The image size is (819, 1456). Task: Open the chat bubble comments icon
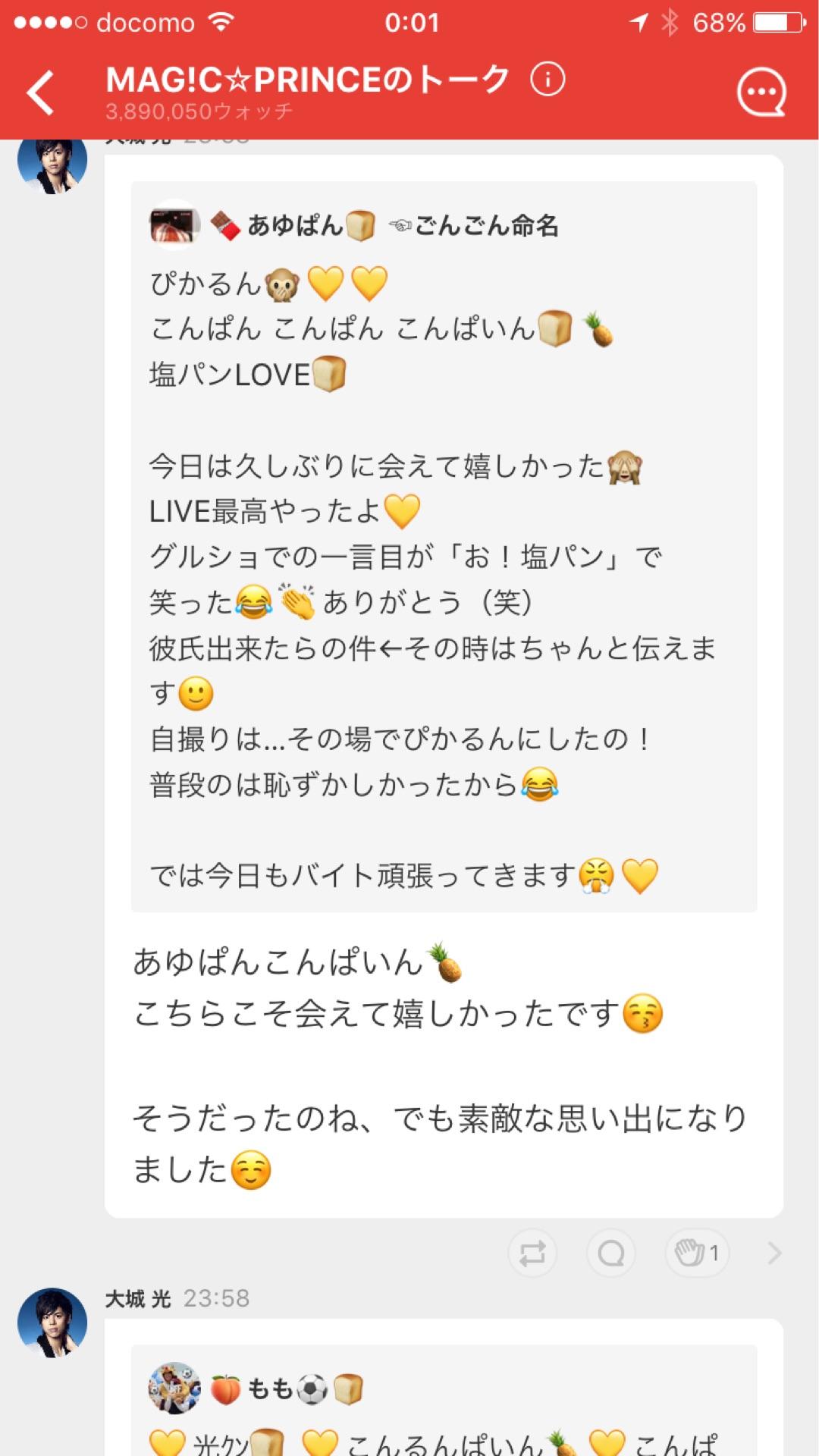click(x=761, y=93)
